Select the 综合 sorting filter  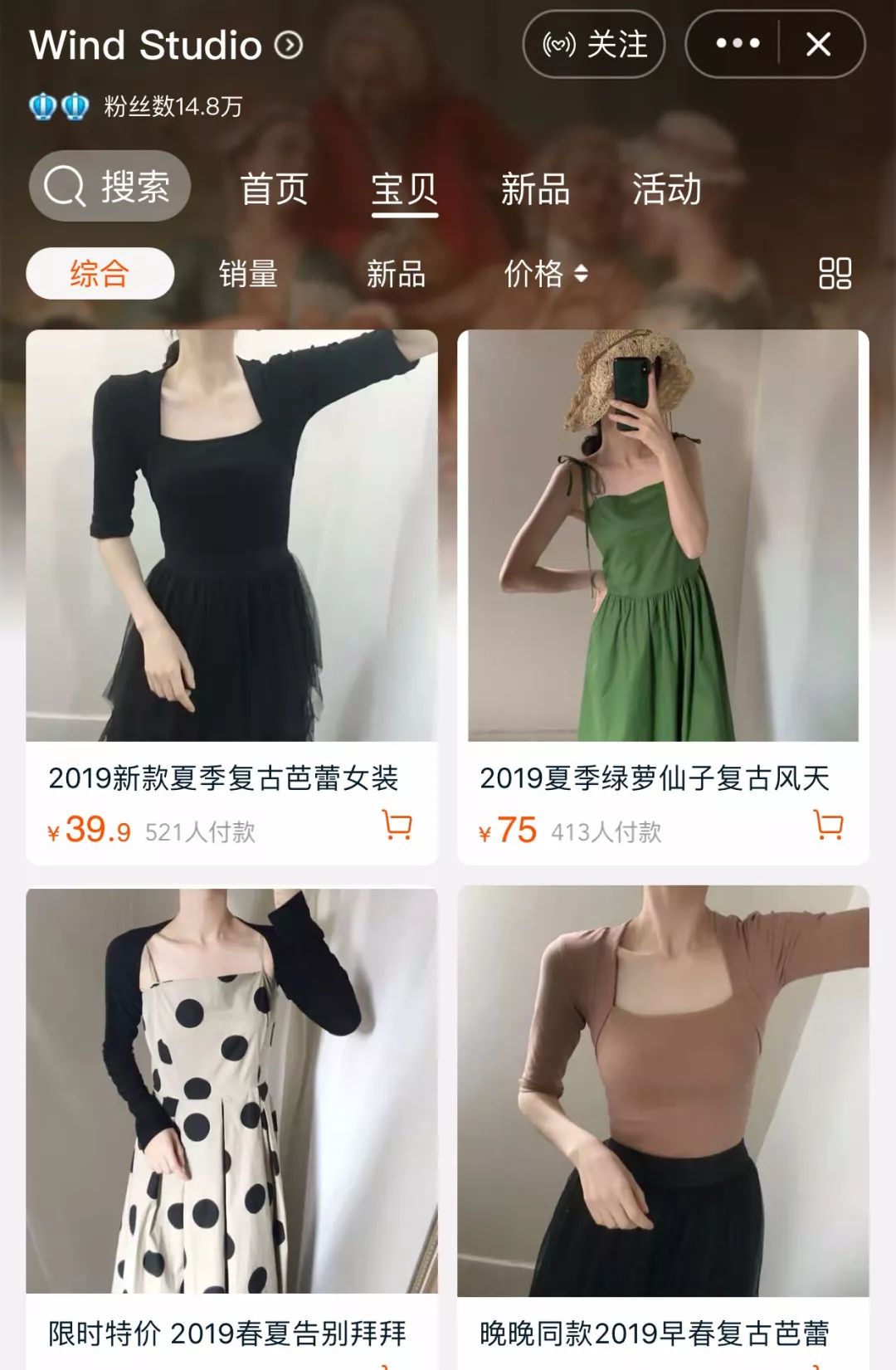point(99,271)
